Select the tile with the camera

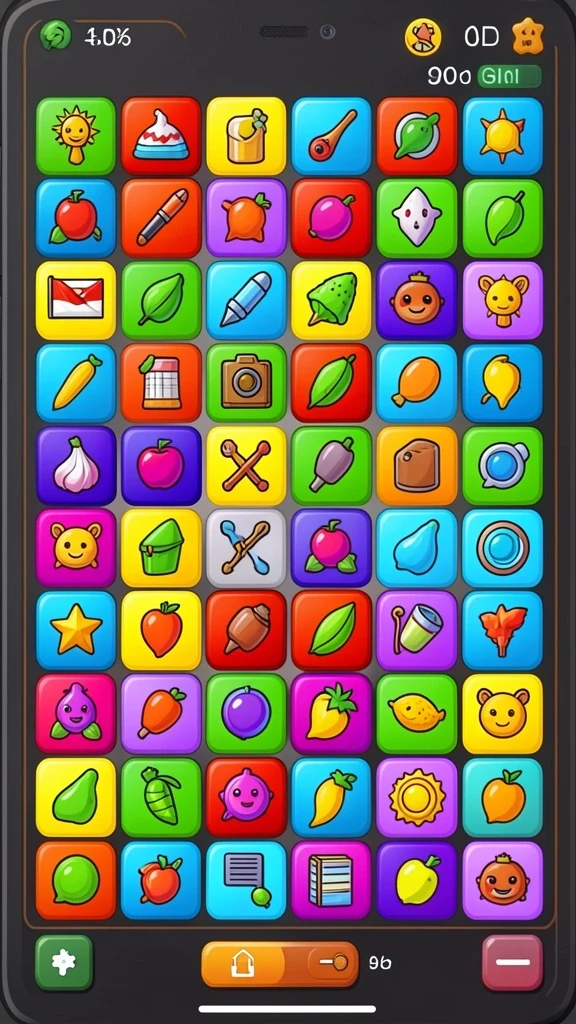[246, 383]
